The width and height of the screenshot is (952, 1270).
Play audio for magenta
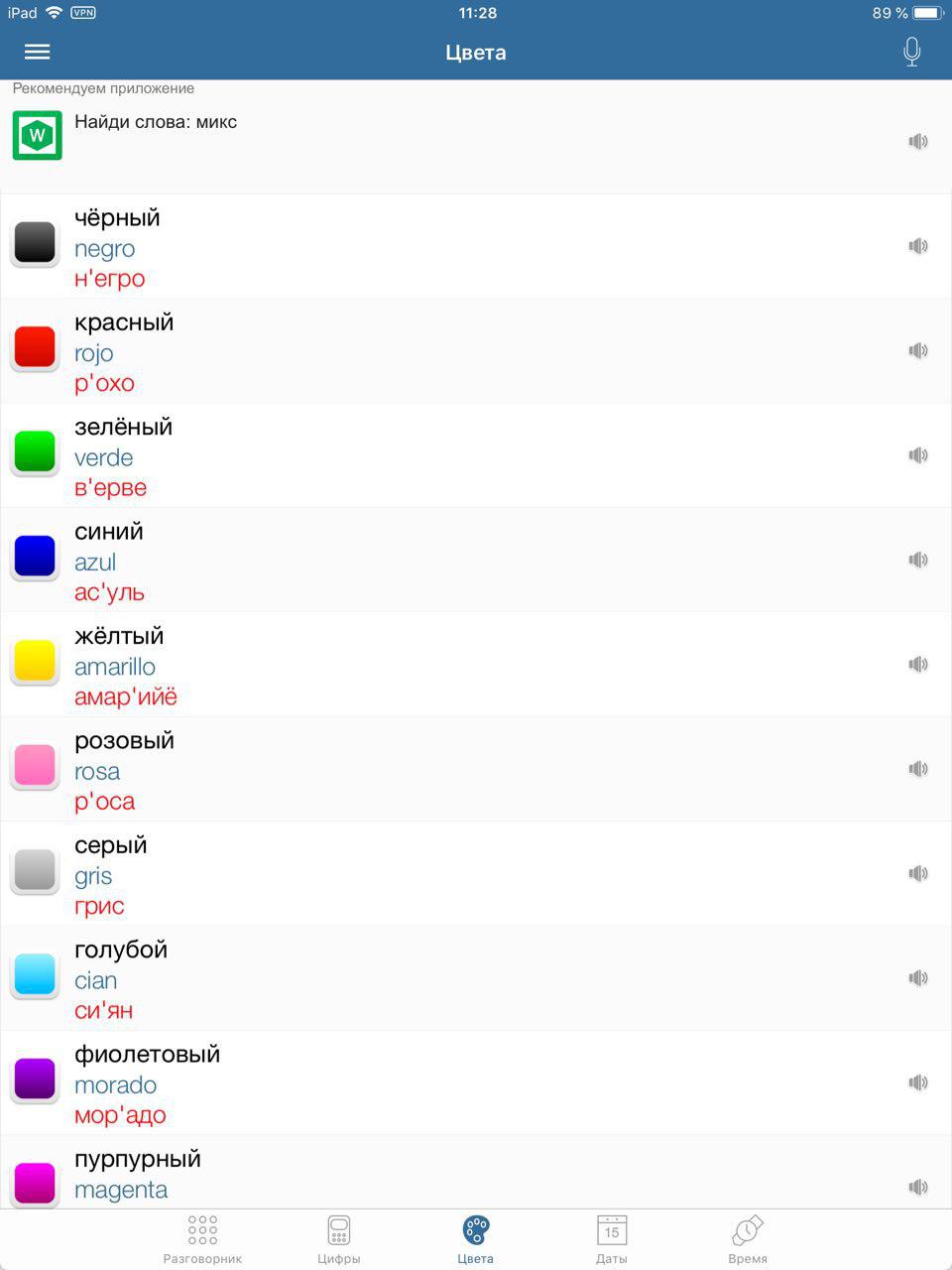point(917,1187)
